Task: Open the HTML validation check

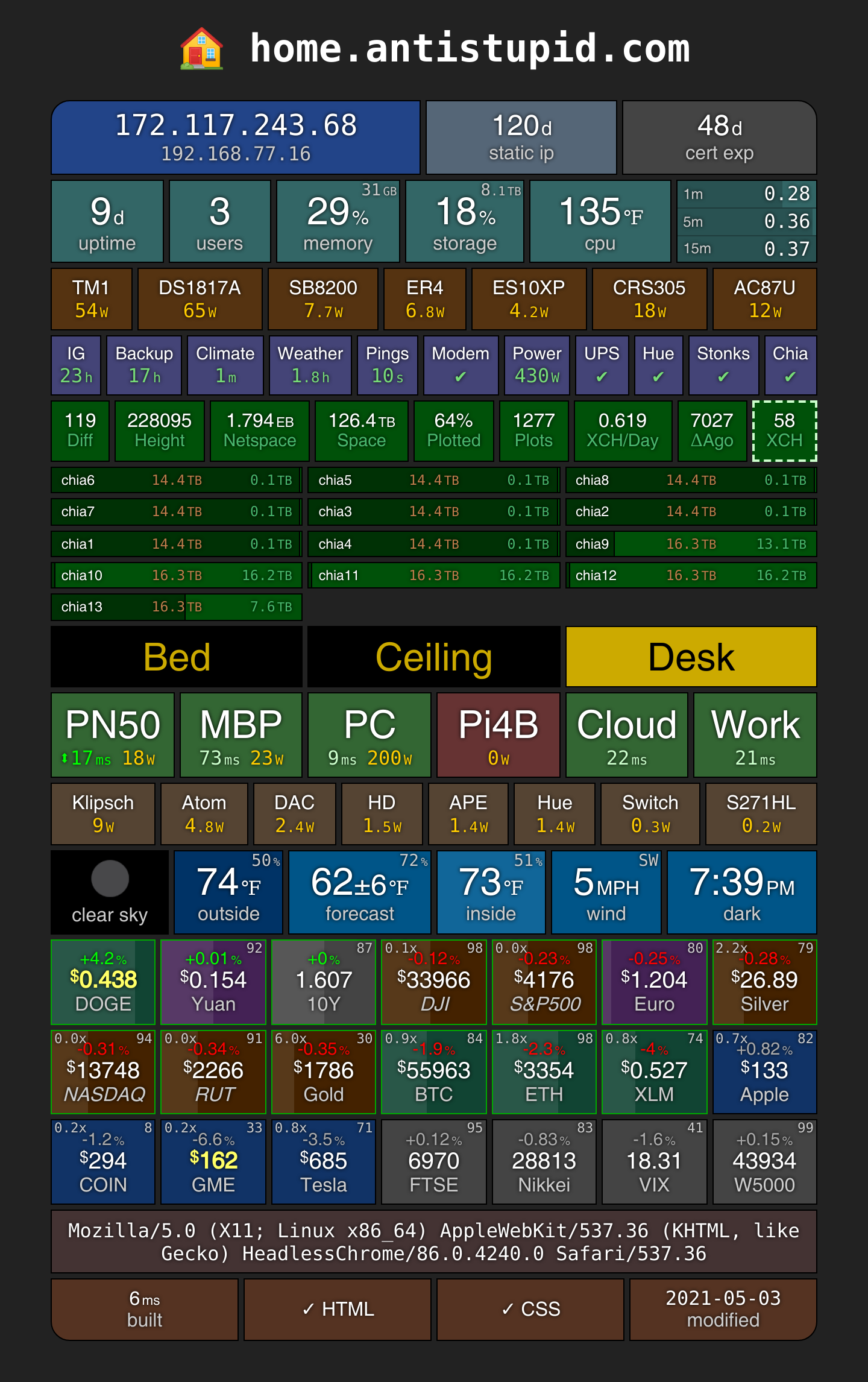Action: pos(338,1309)
